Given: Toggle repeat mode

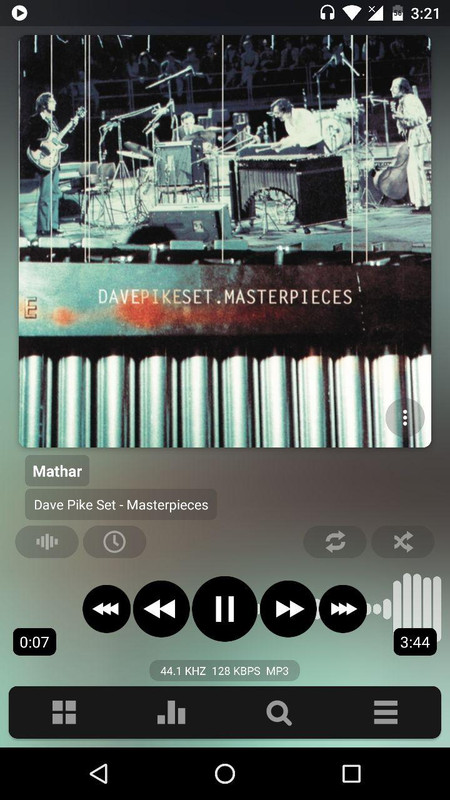Looking at the screenshot, I should [x=335, y=542].
